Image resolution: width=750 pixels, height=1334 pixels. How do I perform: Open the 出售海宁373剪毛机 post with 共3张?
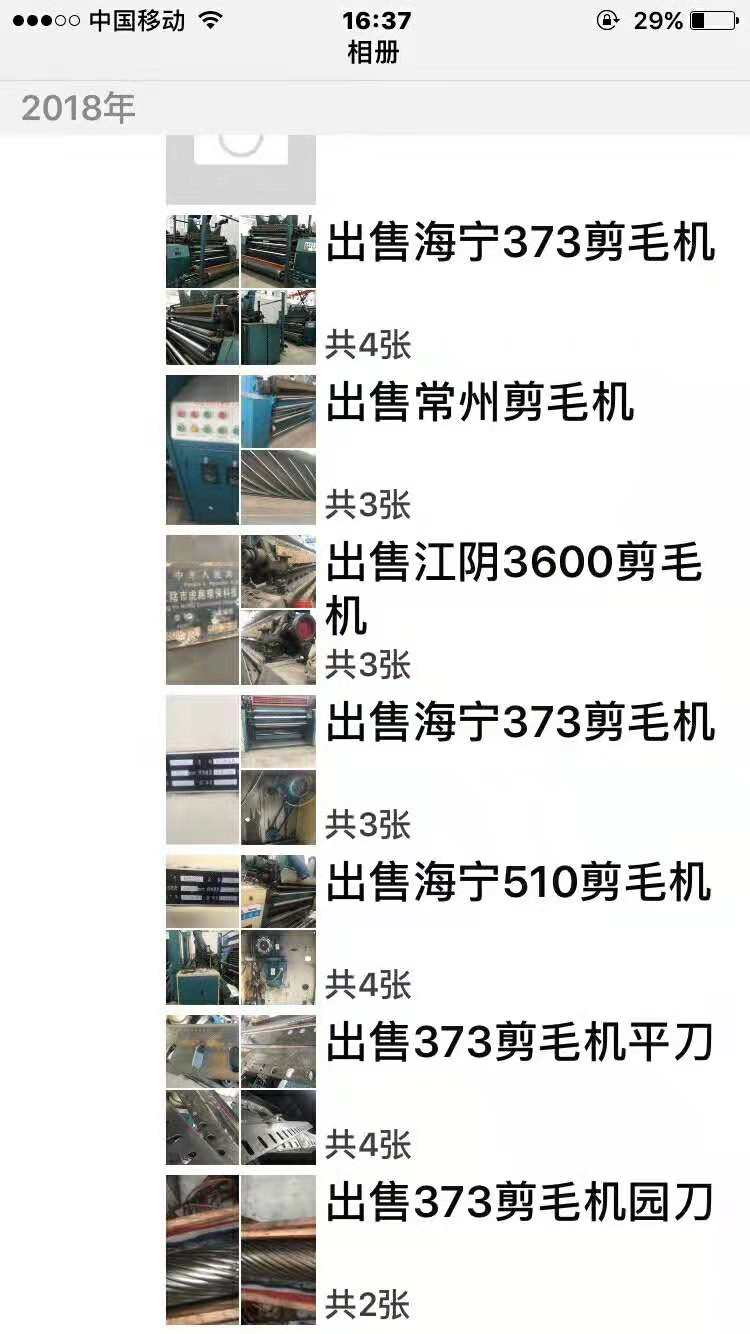520,723
